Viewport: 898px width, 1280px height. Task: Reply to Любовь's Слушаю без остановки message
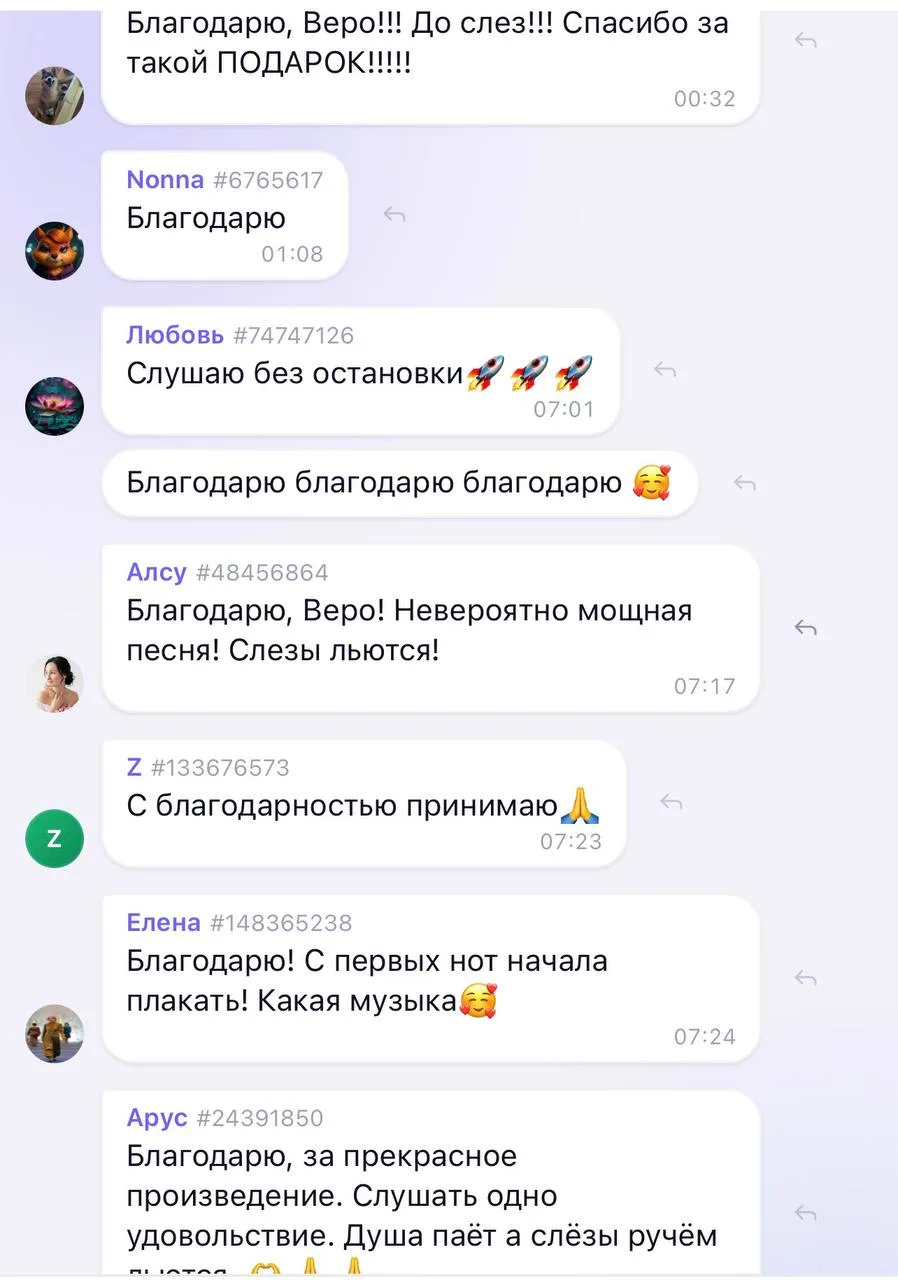[666, 370]
